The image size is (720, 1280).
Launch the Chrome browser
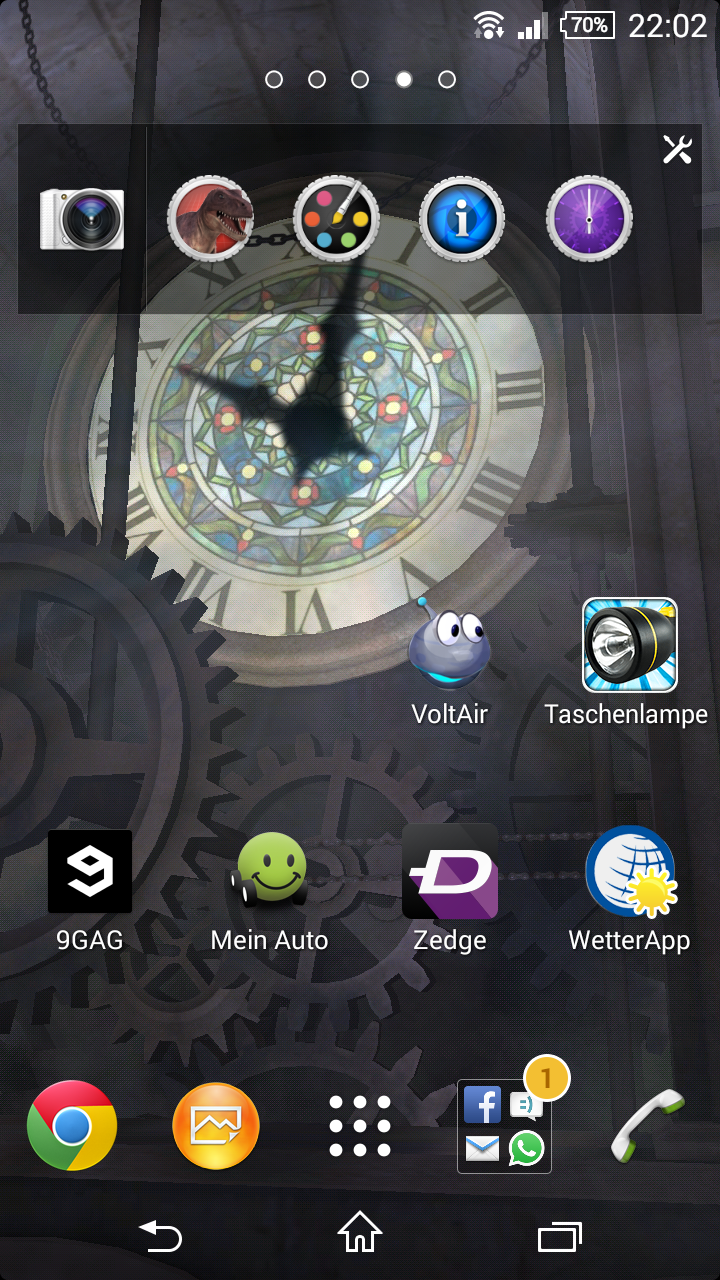[x=72, y=1126]
